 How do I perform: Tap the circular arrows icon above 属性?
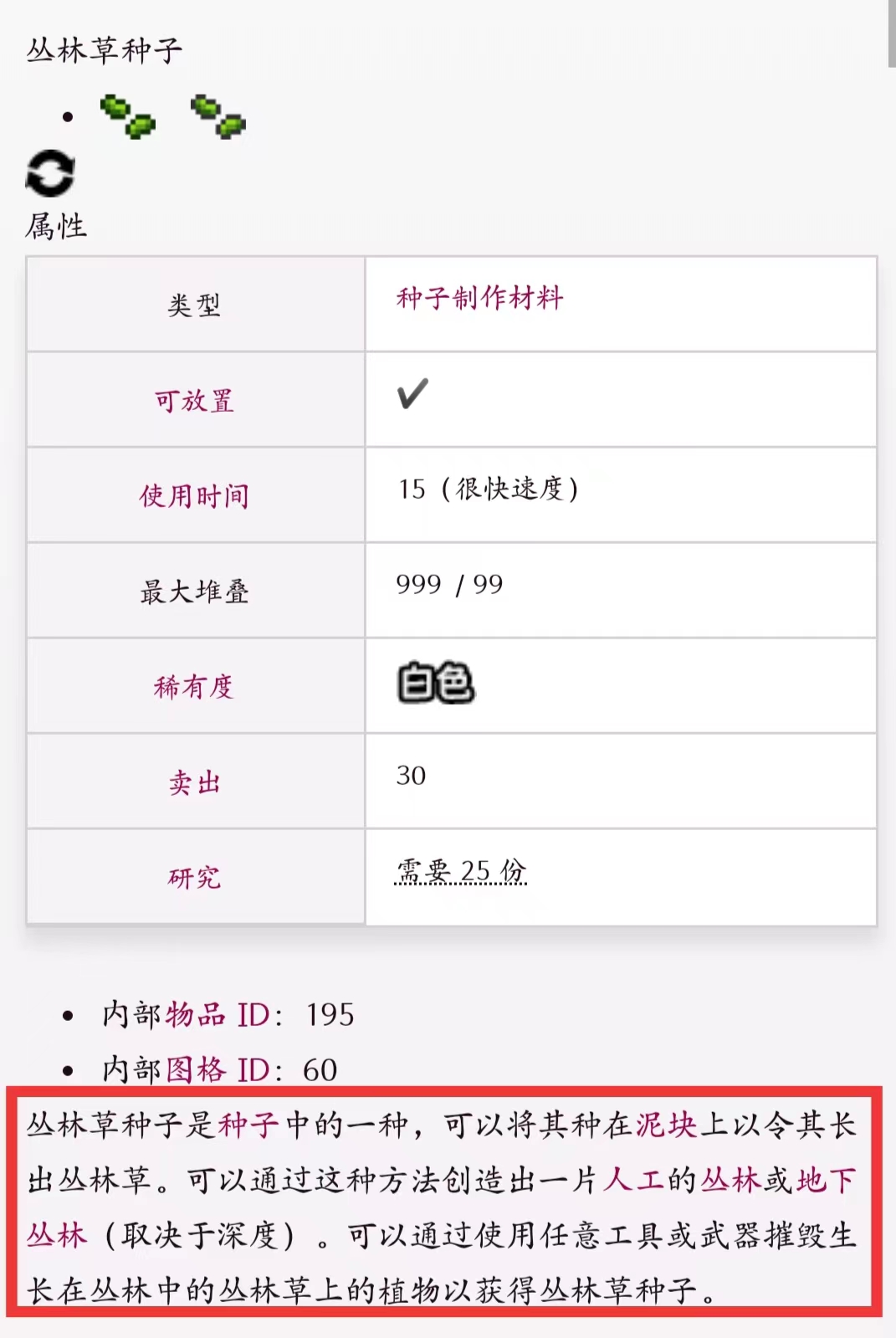(50, 173)
